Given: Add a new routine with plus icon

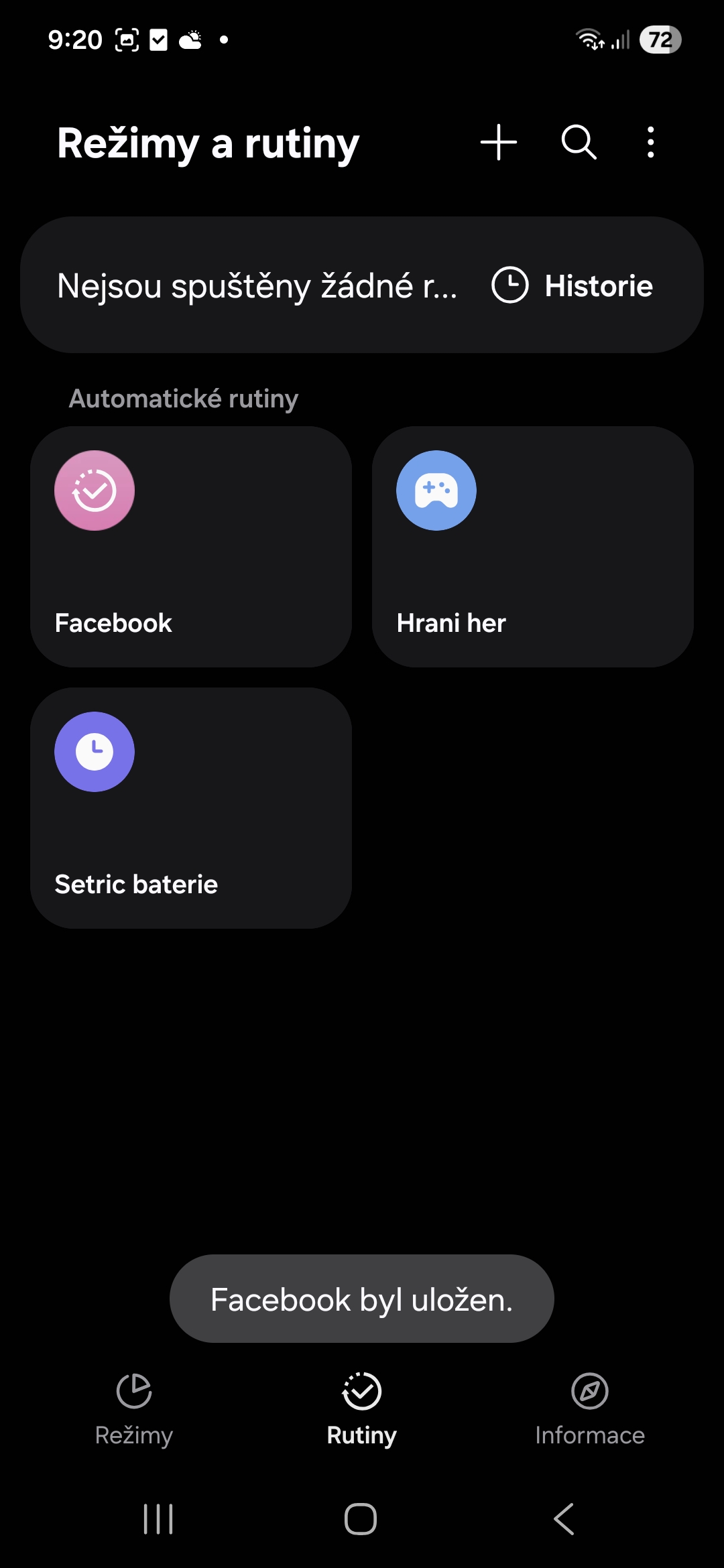Looking at the screenshot, I should tap(499, 142).
